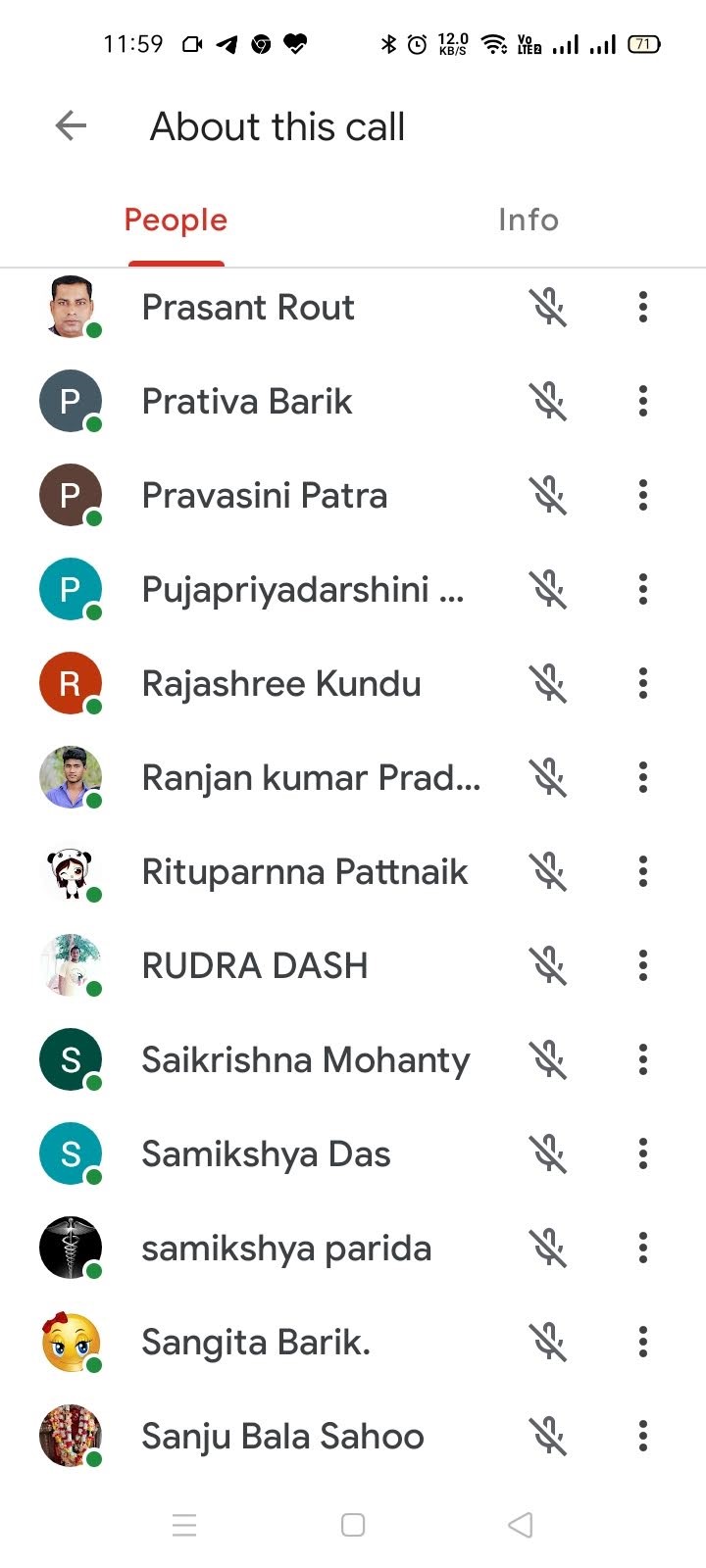Tap the muted mic for Sanju Bala Sahoo
706x1568 pixels.
(x=549, y=1436)
